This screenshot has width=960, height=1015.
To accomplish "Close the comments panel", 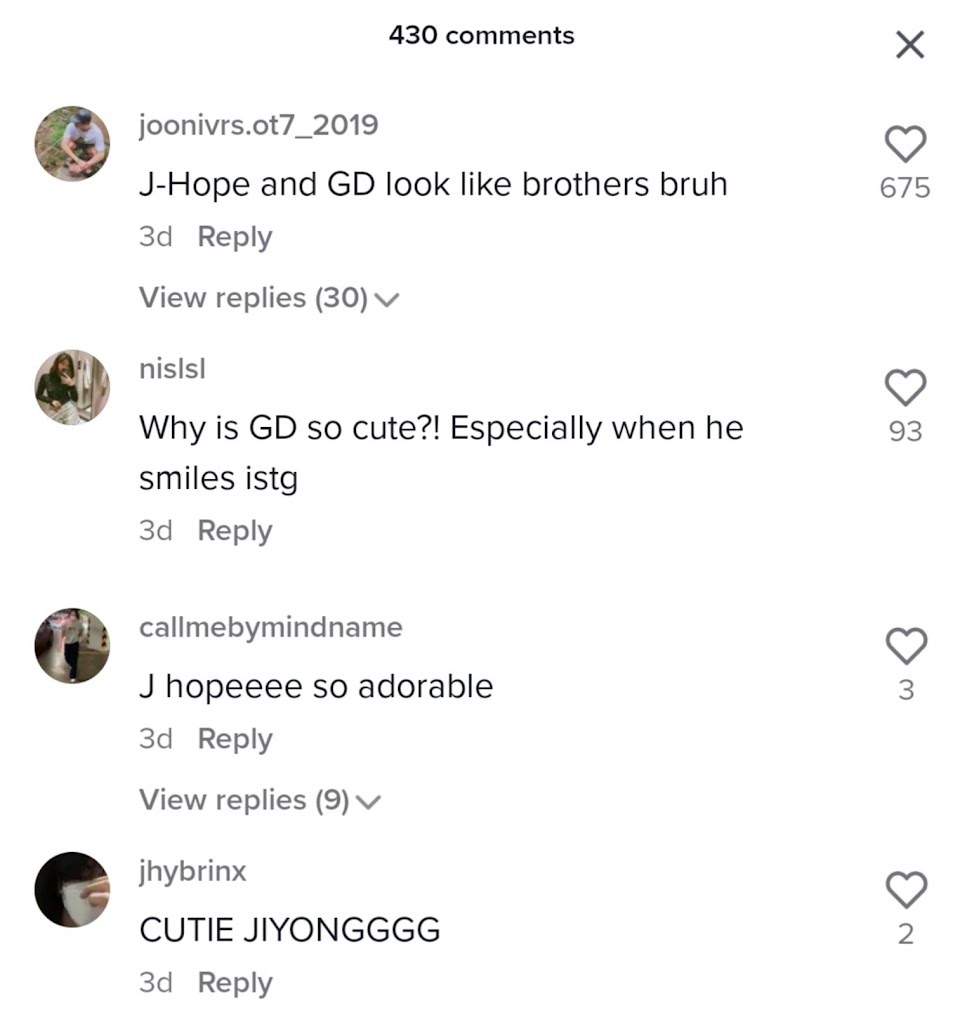I will pos(908,45).
